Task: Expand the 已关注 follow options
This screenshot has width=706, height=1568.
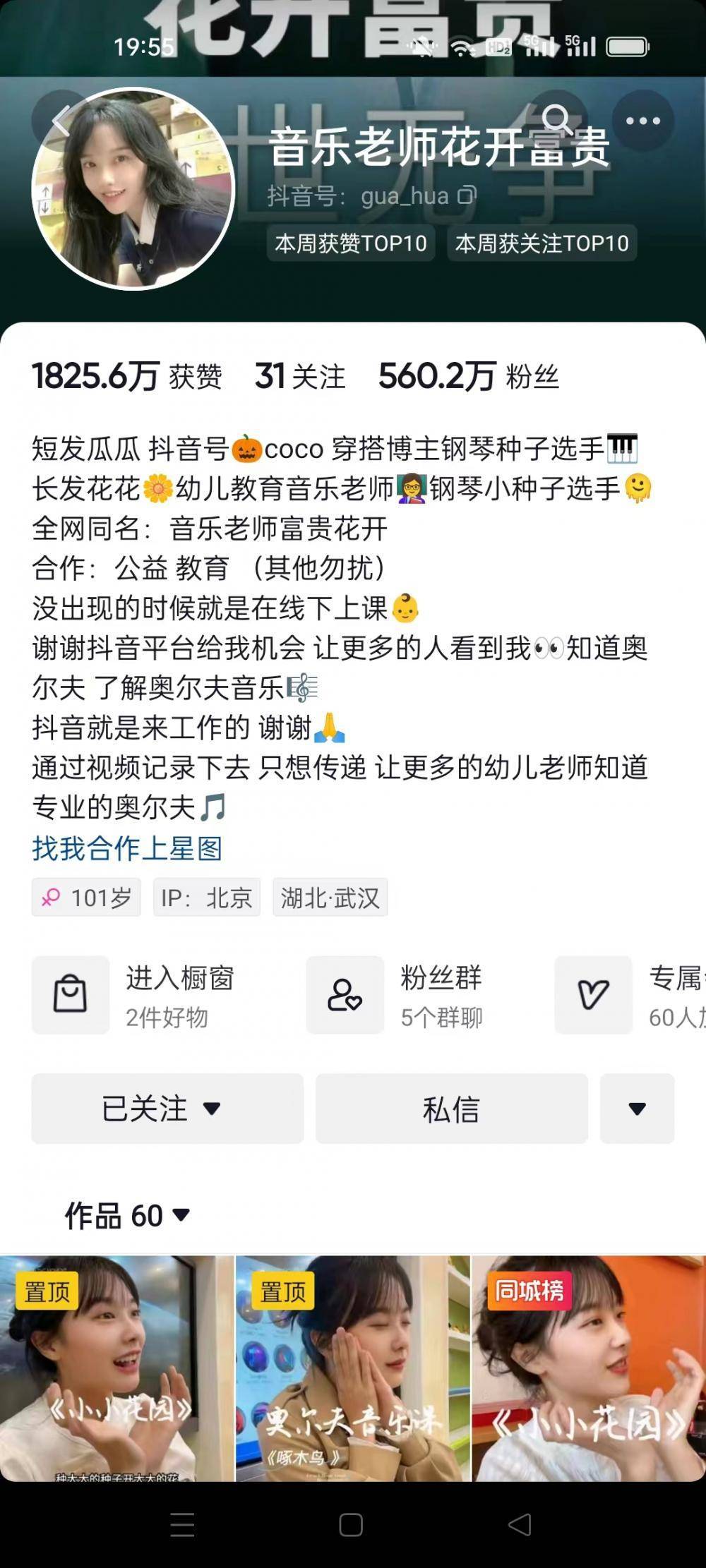Action: (167, 1109)
